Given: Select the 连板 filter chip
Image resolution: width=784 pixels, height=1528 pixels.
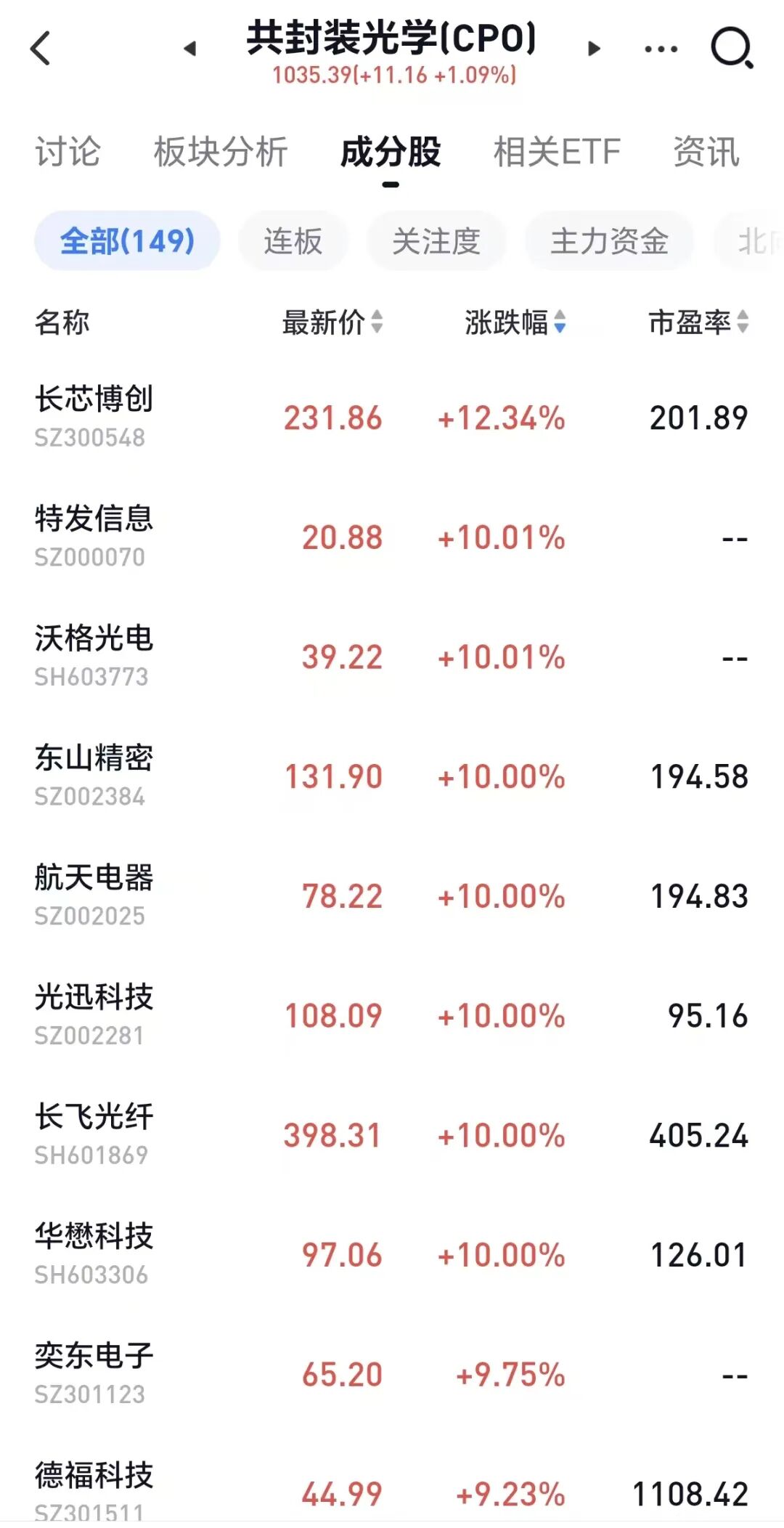Looking at the screenshot, I should [293, 241].
